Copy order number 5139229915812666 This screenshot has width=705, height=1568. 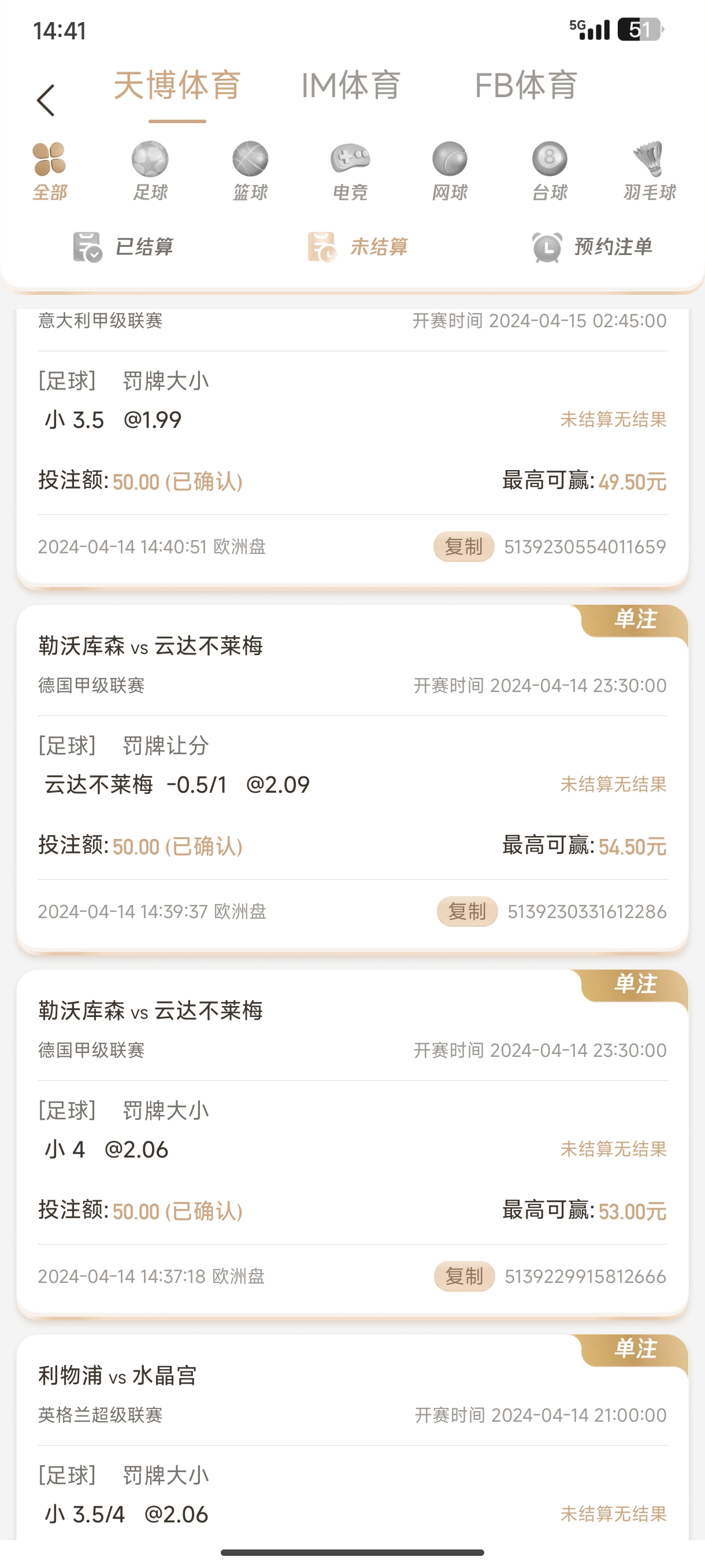[464, 1276]
